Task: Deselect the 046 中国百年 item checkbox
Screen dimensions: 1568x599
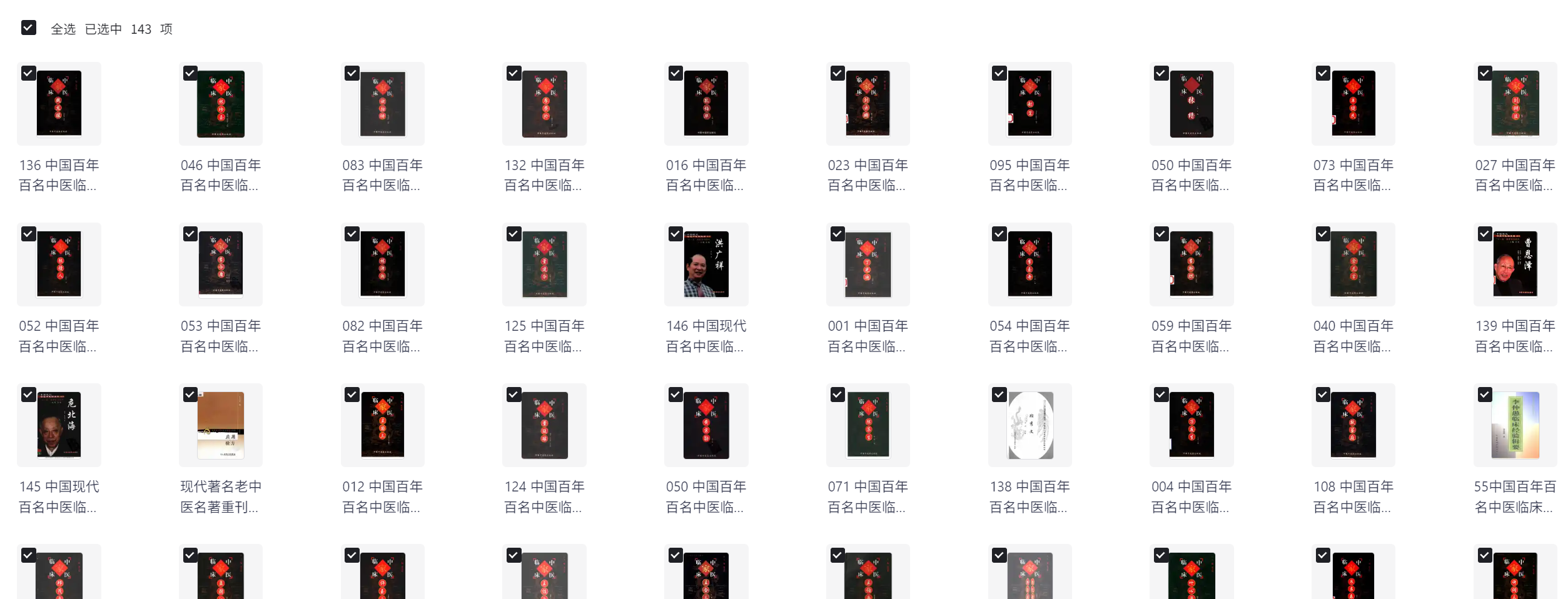Action: point(190,73)
